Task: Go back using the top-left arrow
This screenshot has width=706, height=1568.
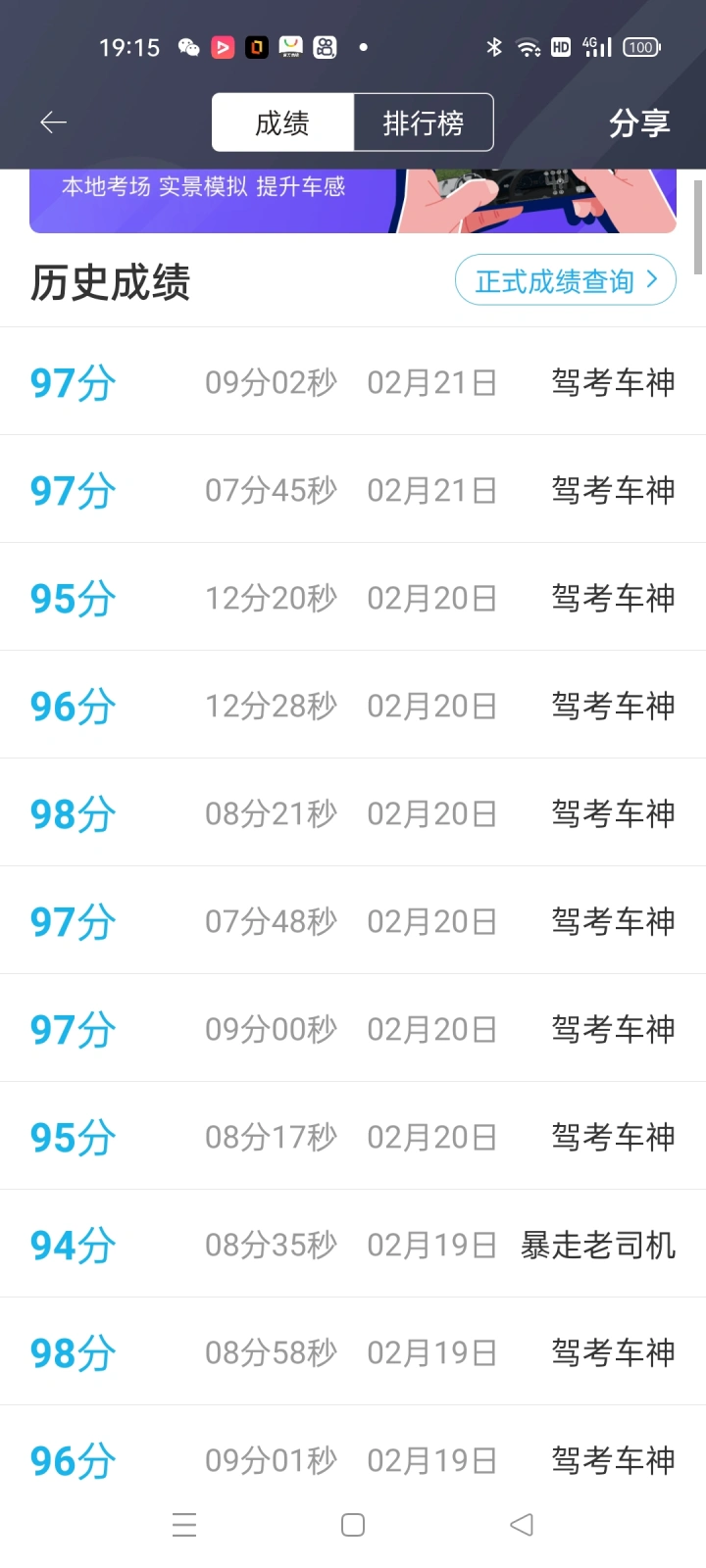Action: click(53, 122)
